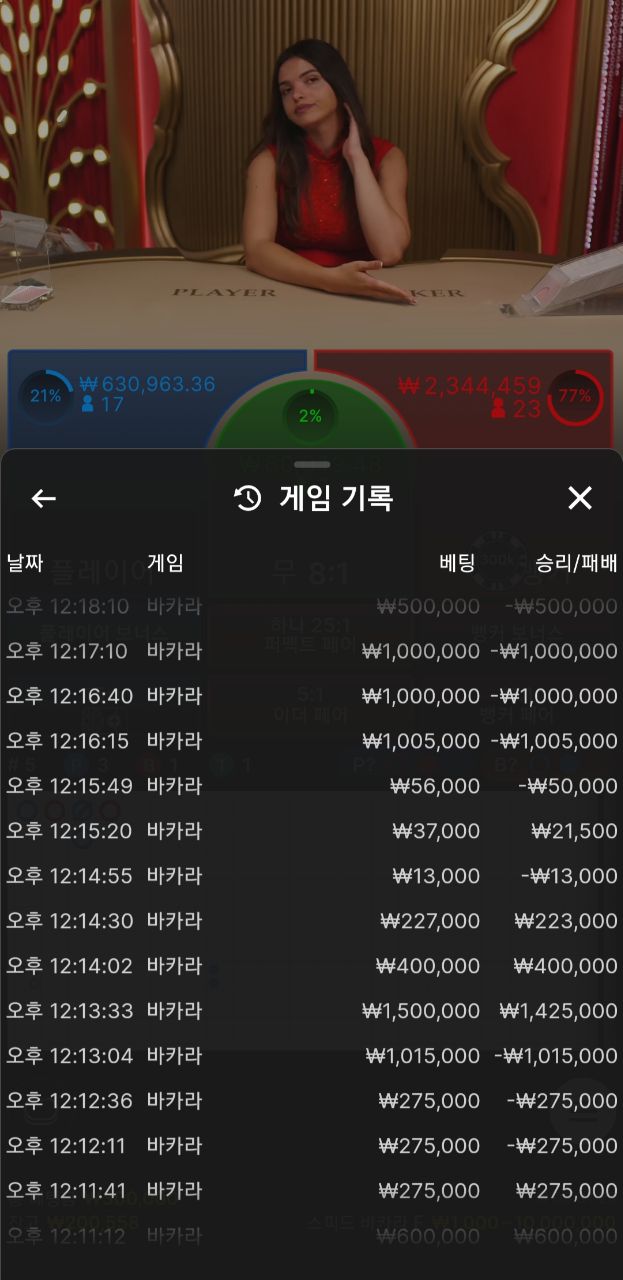623x1280 pixels.
Task: View the 12:17:10 baccarat round record
Action: (311, 651)
